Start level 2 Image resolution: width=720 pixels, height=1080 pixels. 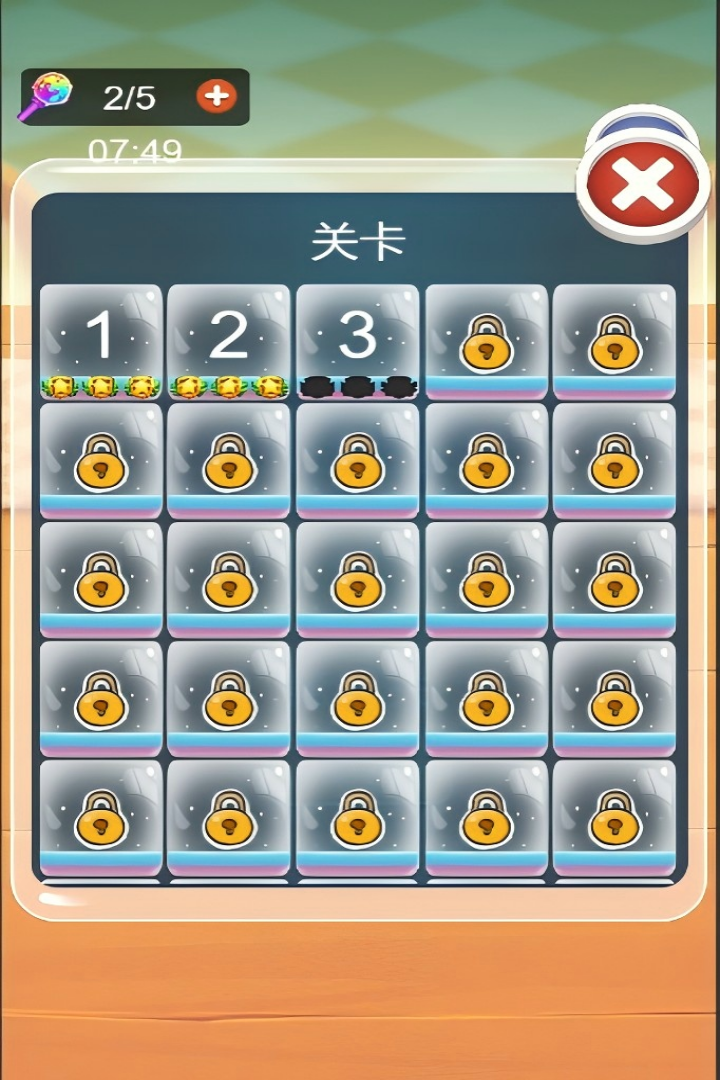(x=228, y=340)
